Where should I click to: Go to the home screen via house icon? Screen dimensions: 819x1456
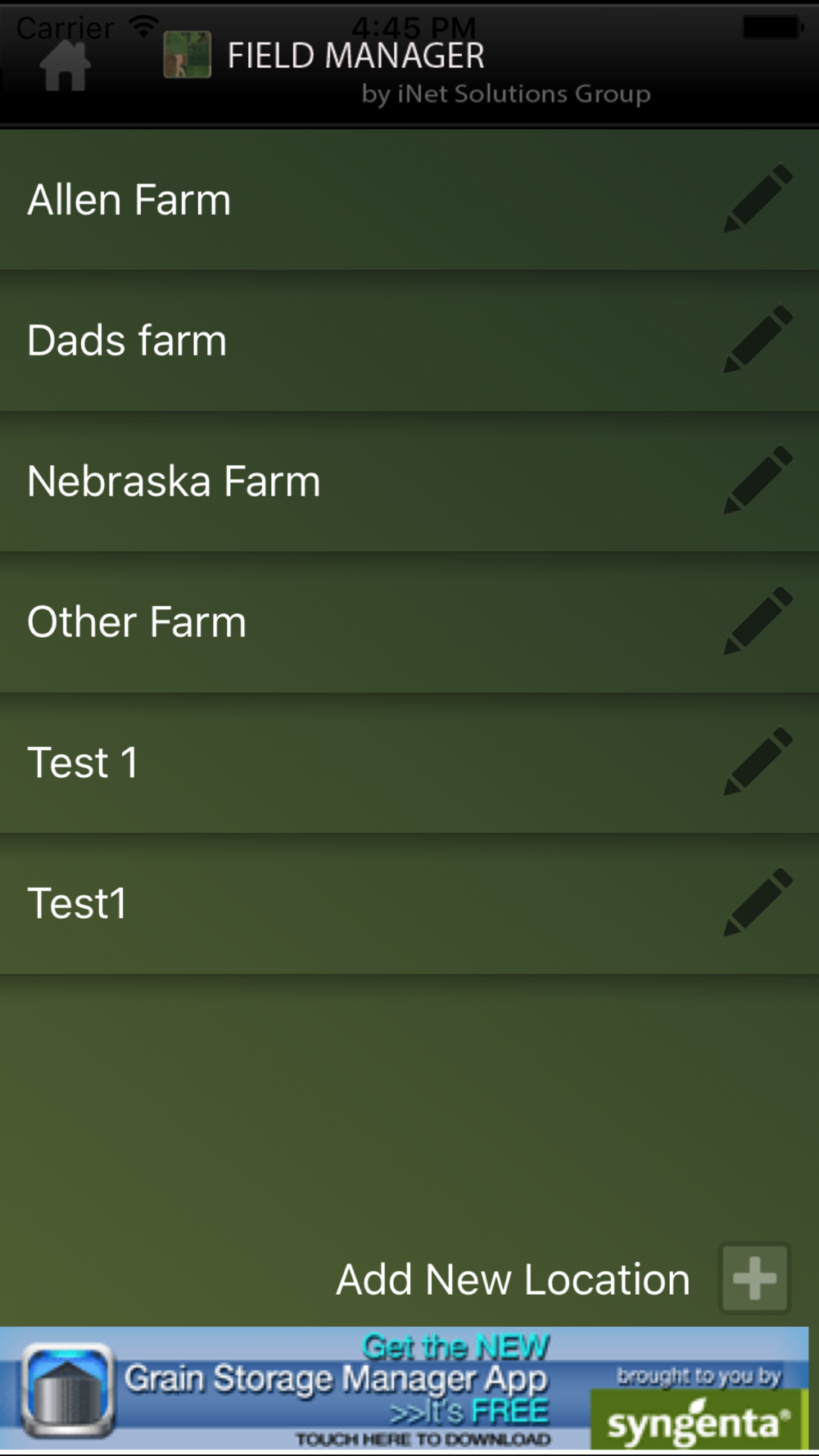[x=65, y=66]
